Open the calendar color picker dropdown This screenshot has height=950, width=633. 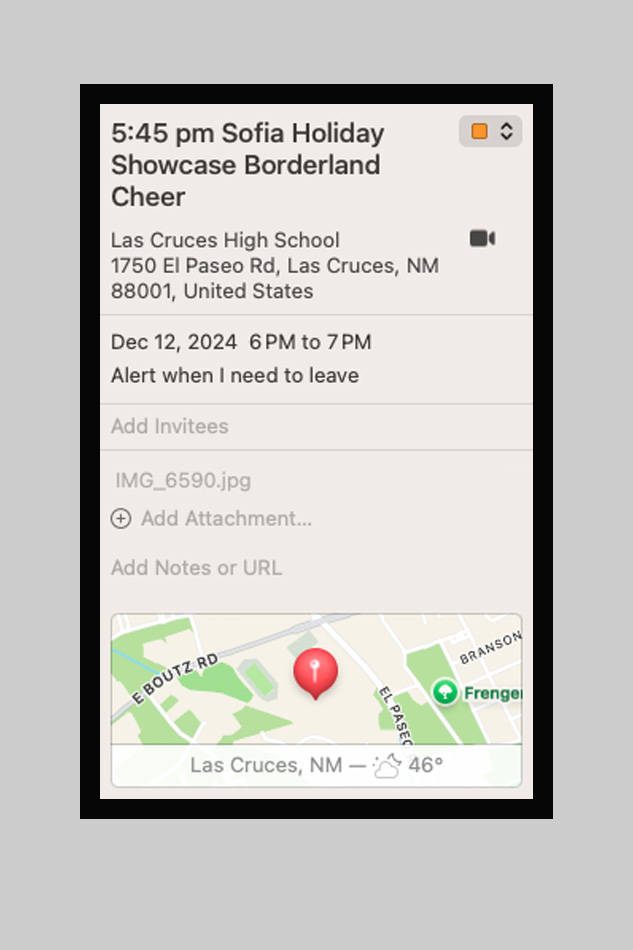tap(490, 132)
